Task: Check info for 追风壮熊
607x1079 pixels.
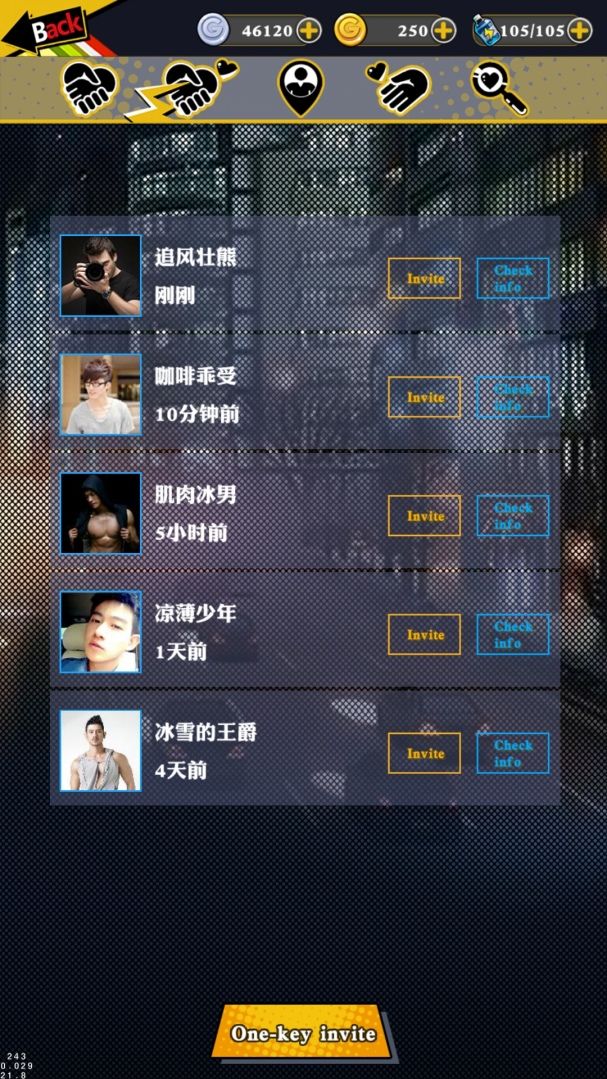Action: click(512, 278)
